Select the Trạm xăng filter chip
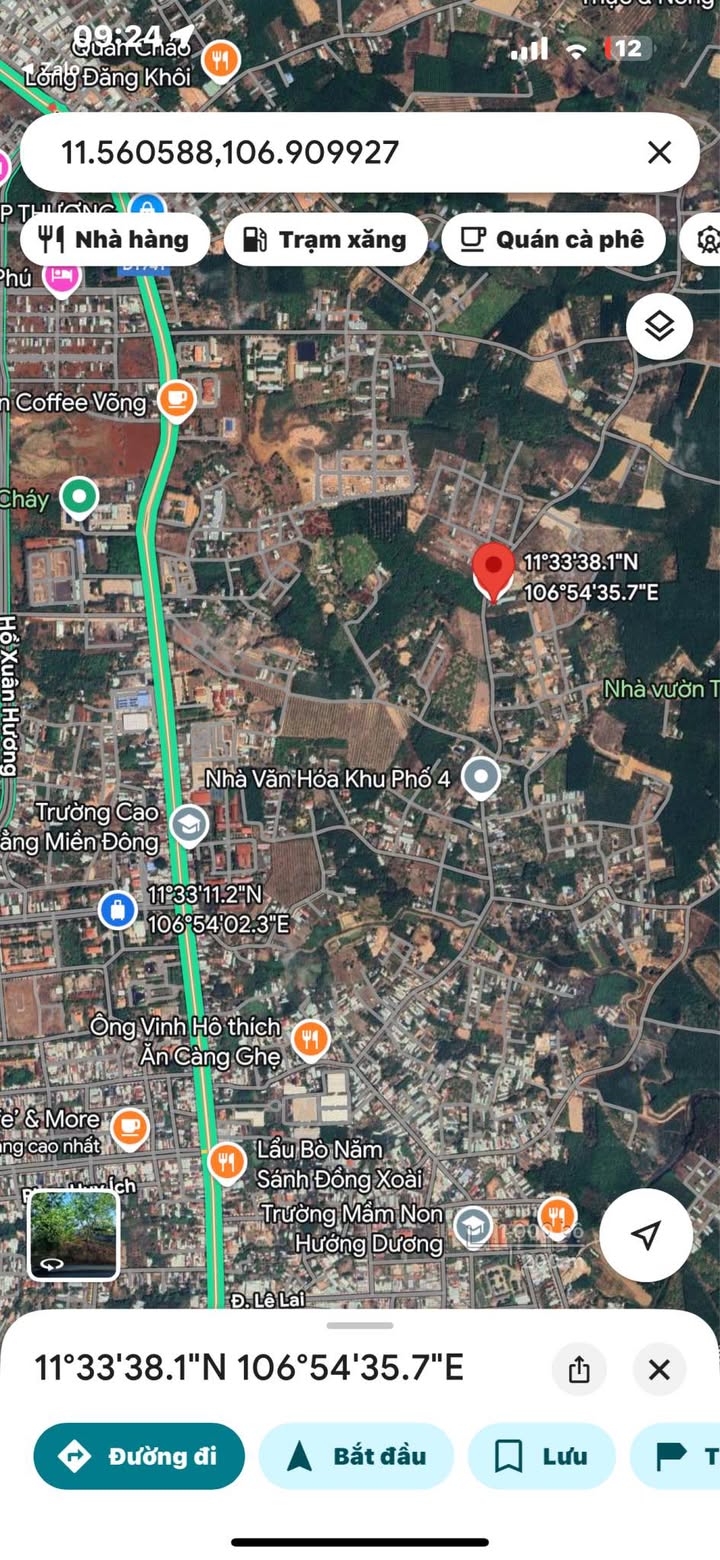720x1560 pixels. (x=326, y=239)
